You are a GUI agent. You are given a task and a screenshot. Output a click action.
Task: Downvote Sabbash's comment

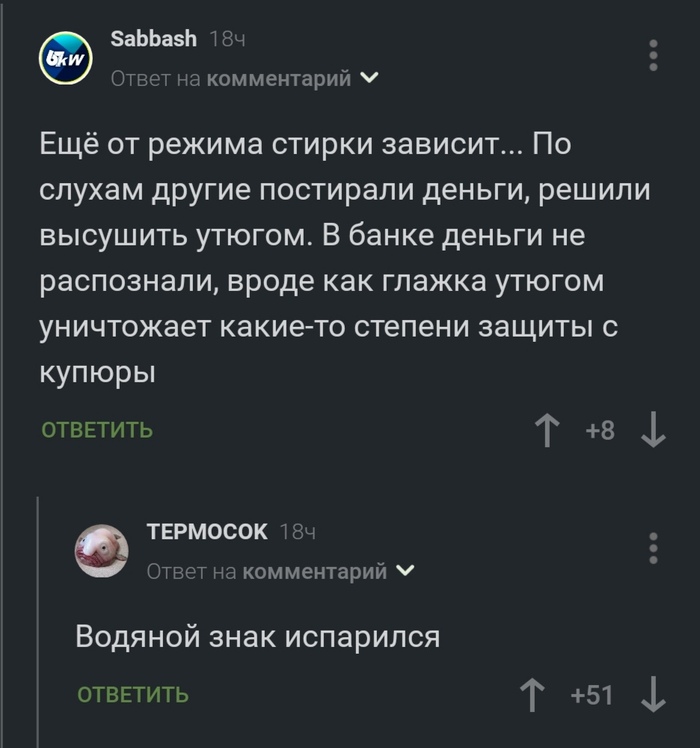(x=653, y=431)
